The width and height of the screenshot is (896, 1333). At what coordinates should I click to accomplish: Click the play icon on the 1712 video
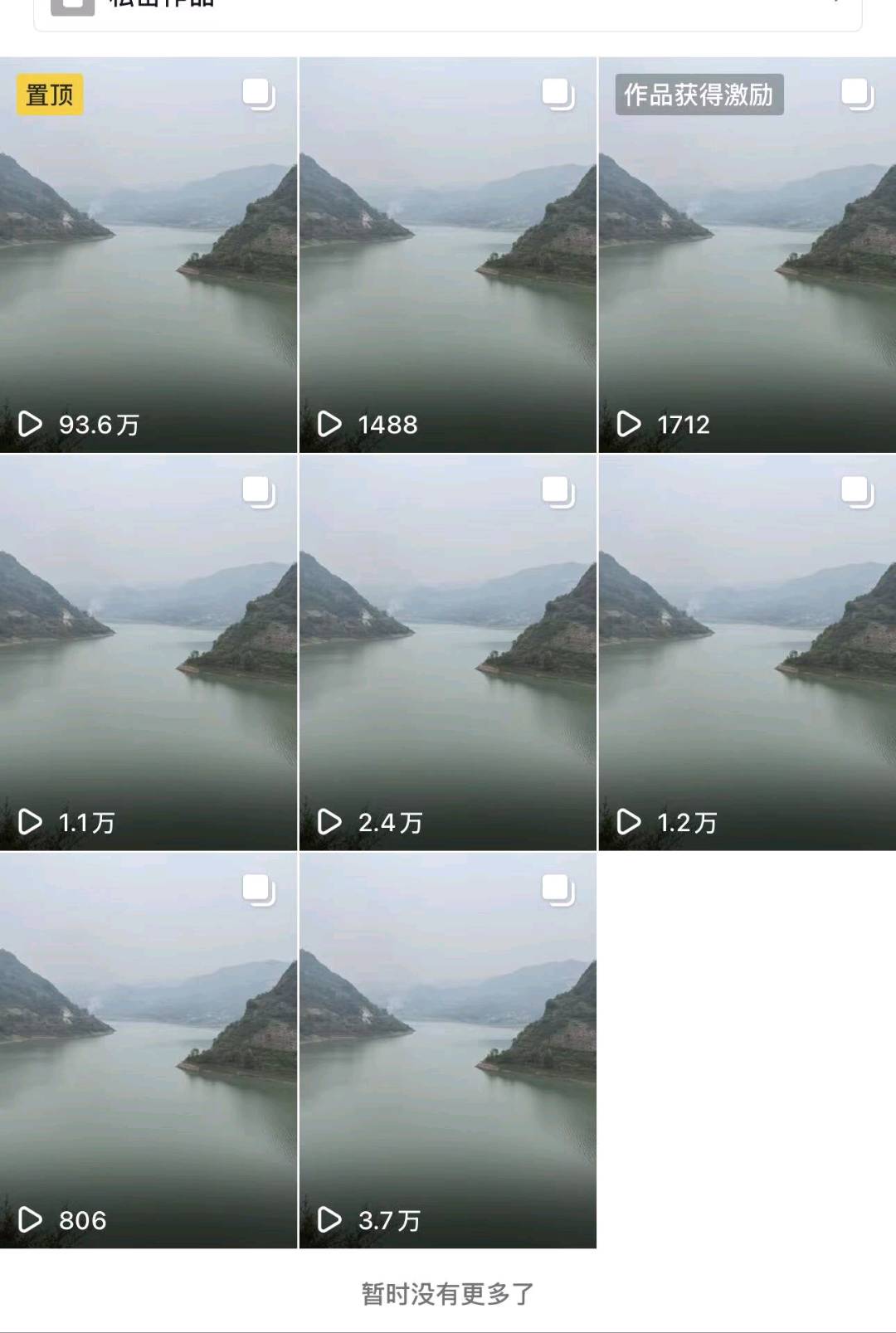tap(631, 422)
